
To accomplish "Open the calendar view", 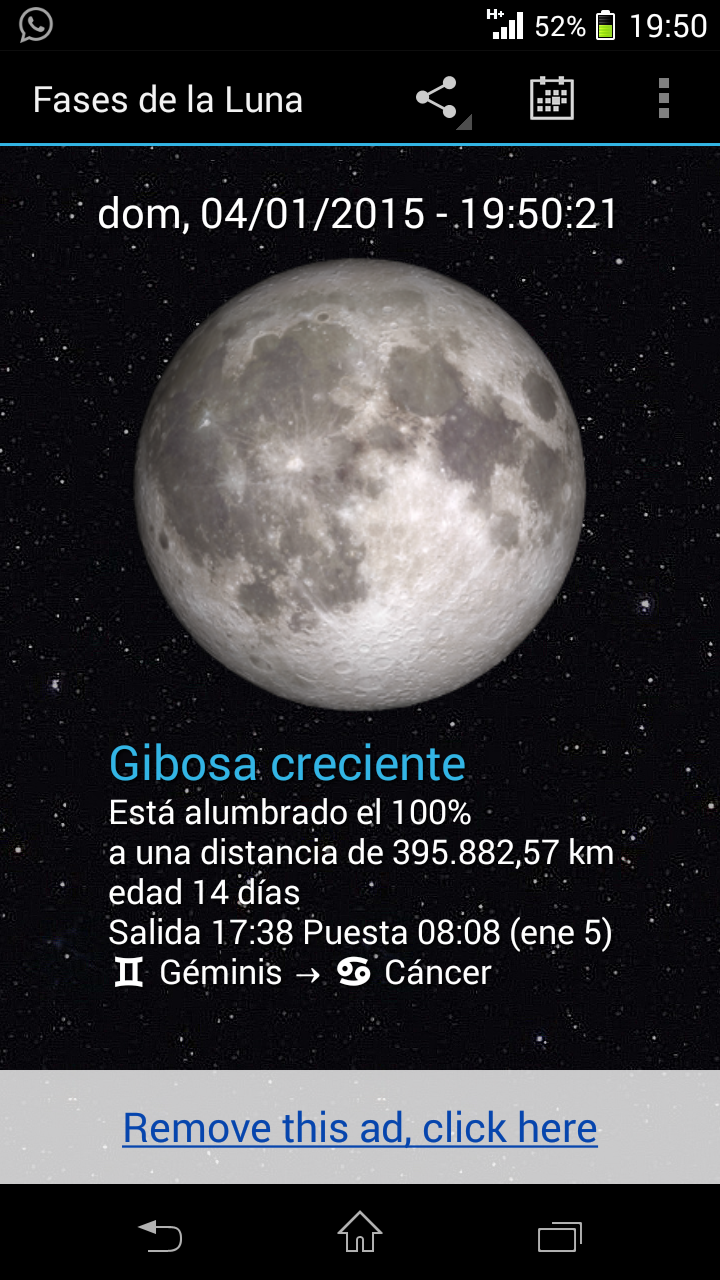I will (551, 99).
